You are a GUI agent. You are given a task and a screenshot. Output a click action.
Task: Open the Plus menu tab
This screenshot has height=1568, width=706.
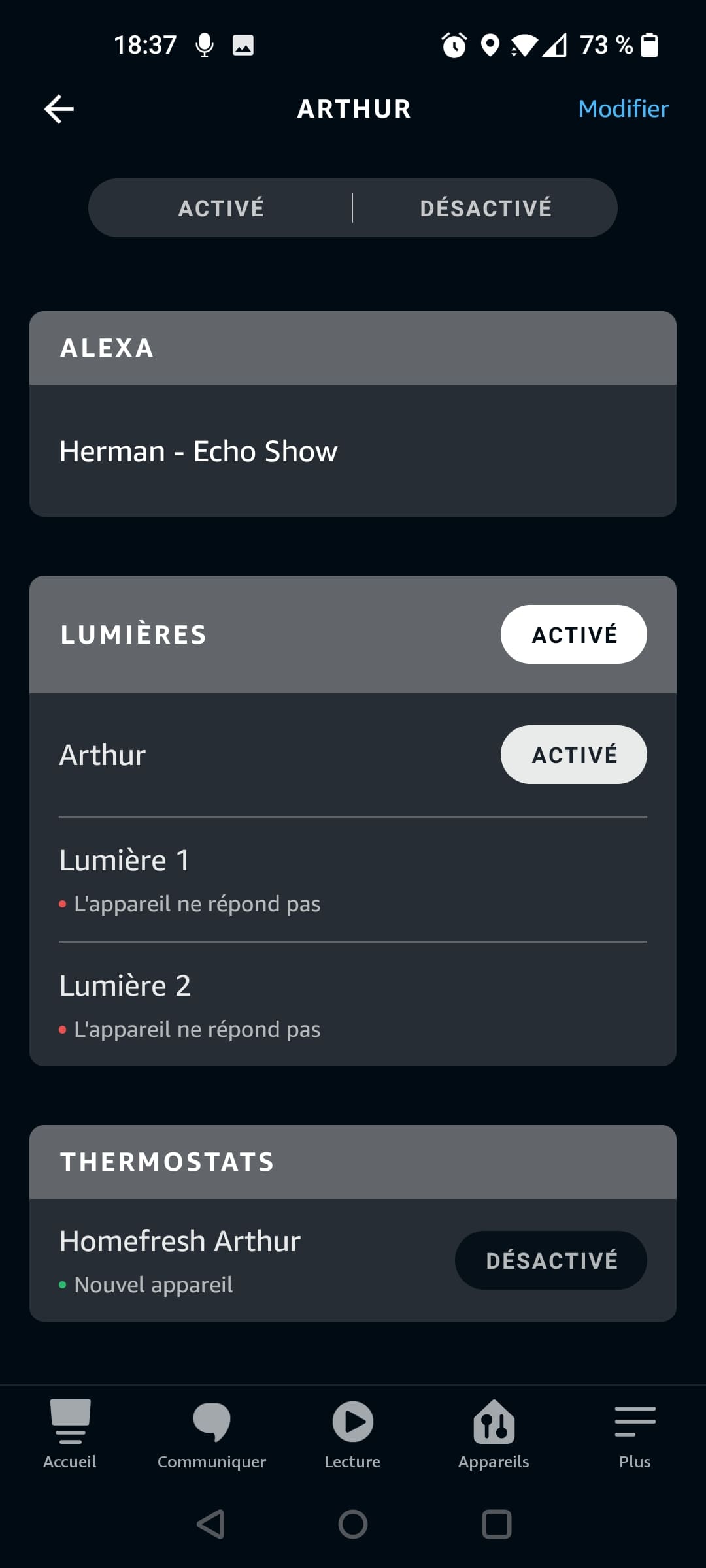(x=635, y=1435)
